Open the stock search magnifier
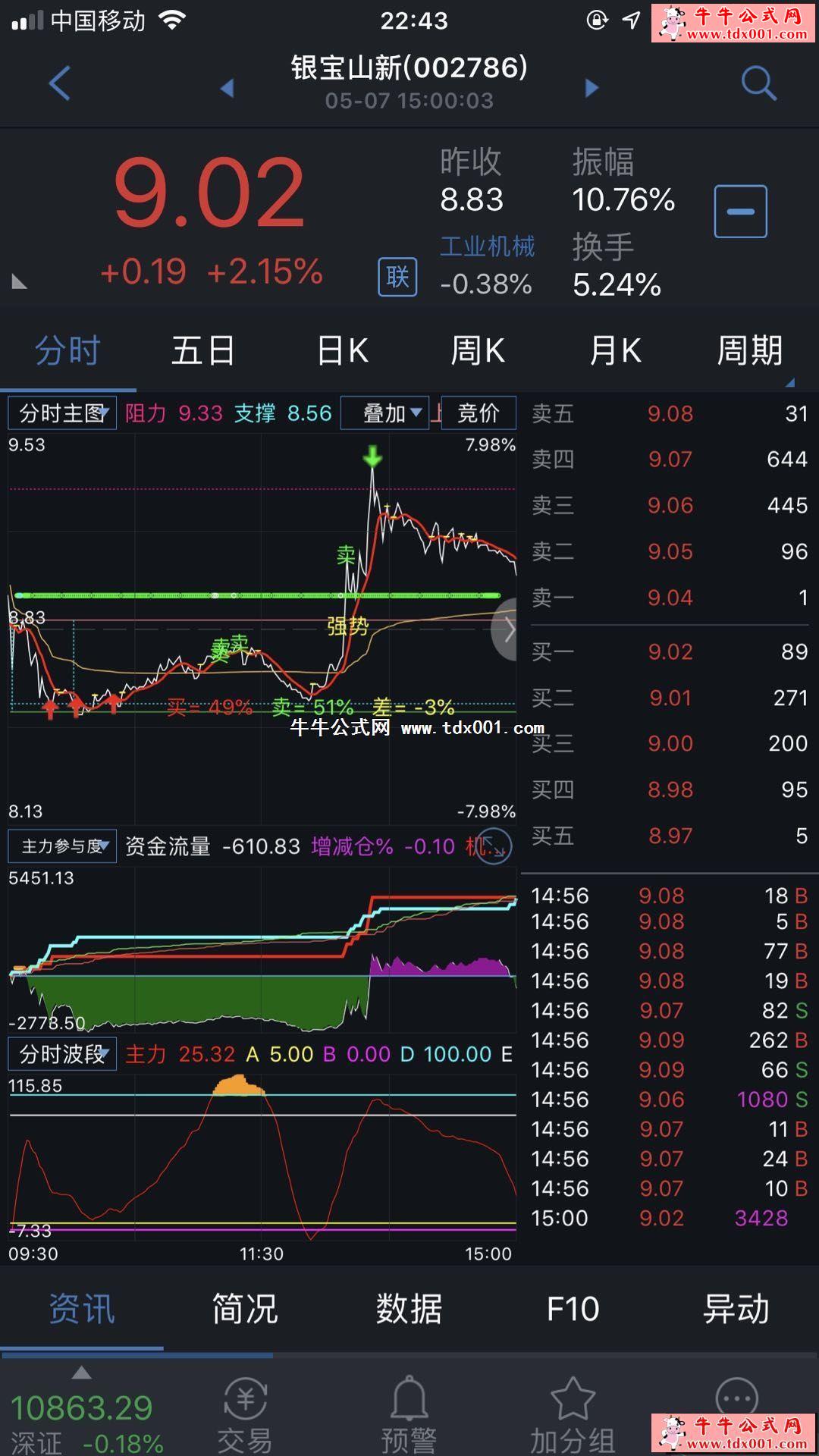Image resolution: width=819 pixels, height=1456 pixels. coord(758,83)
